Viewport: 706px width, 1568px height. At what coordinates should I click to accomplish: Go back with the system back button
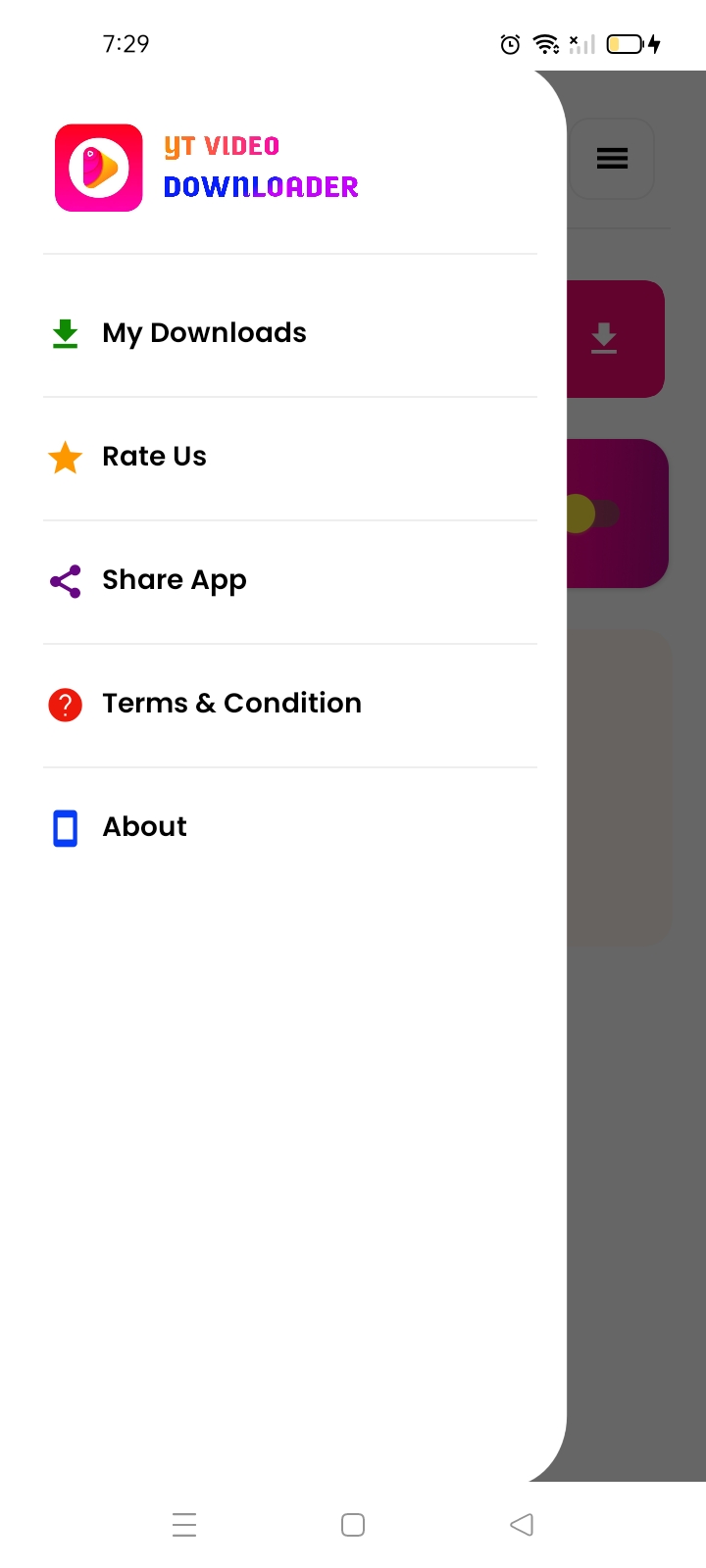(x=522, y=1525)
